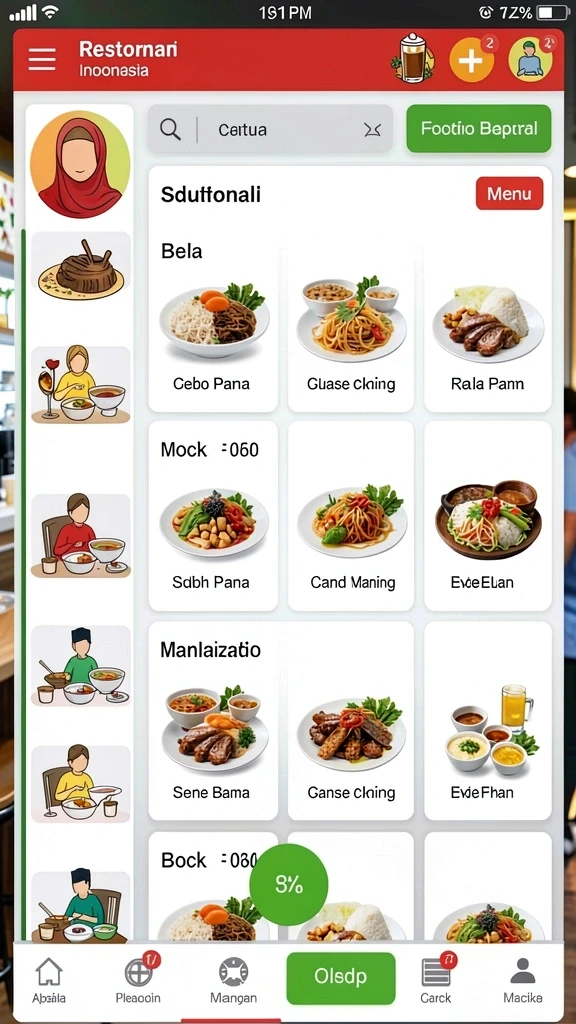Tap the green 8% floating button
This screenshot has height=1024, width=576.
pos(289,884)
